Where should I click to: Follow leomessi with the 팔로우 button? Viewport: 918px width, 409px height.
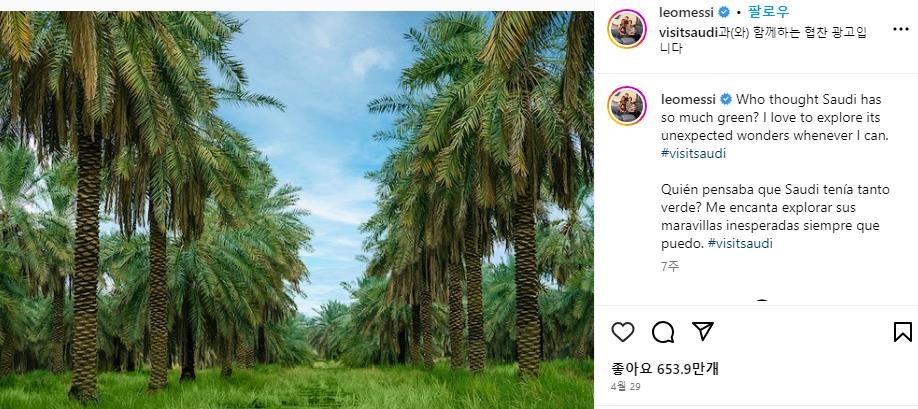point(769,12)
